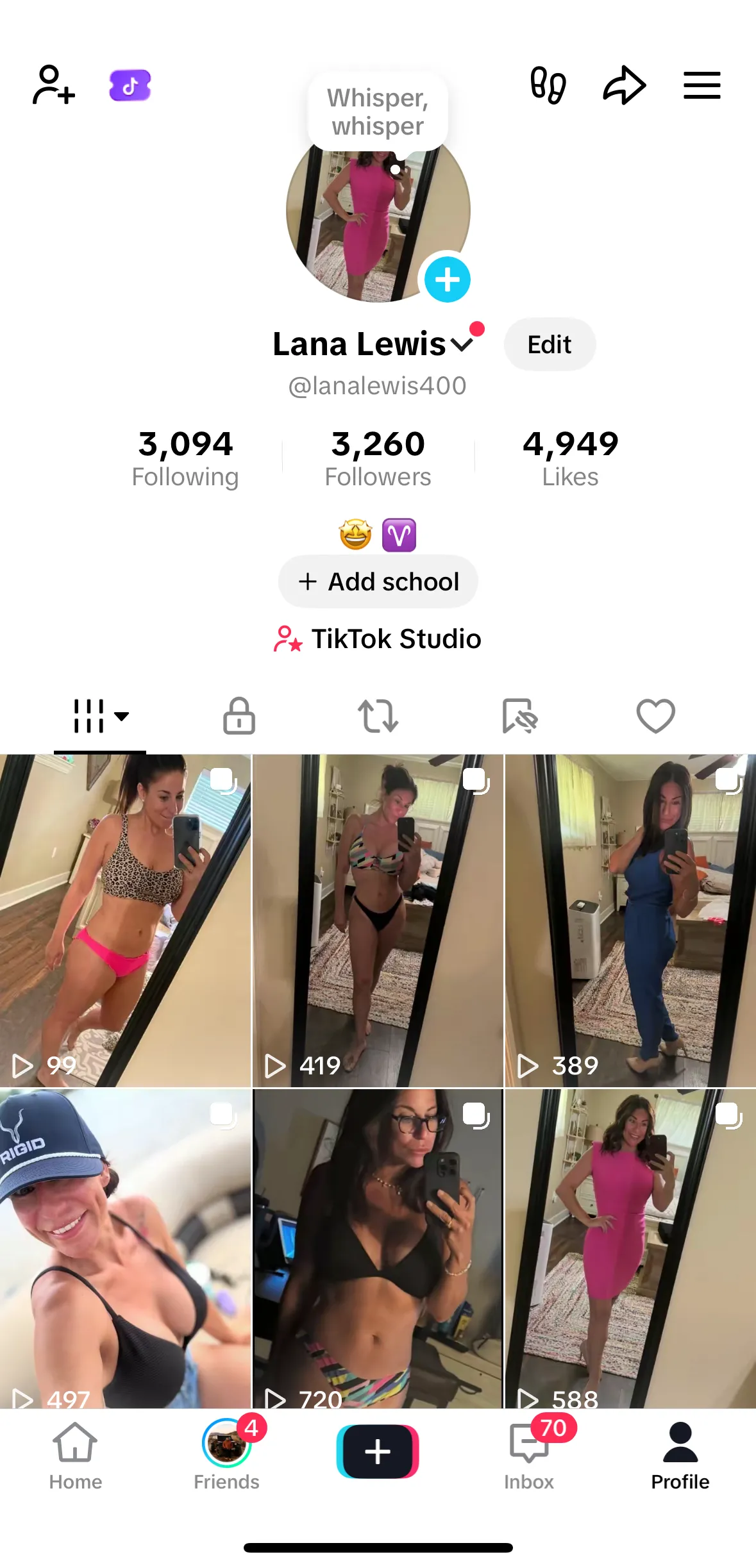
Task: Open the Inbox tab
Action: [529, 1454]
